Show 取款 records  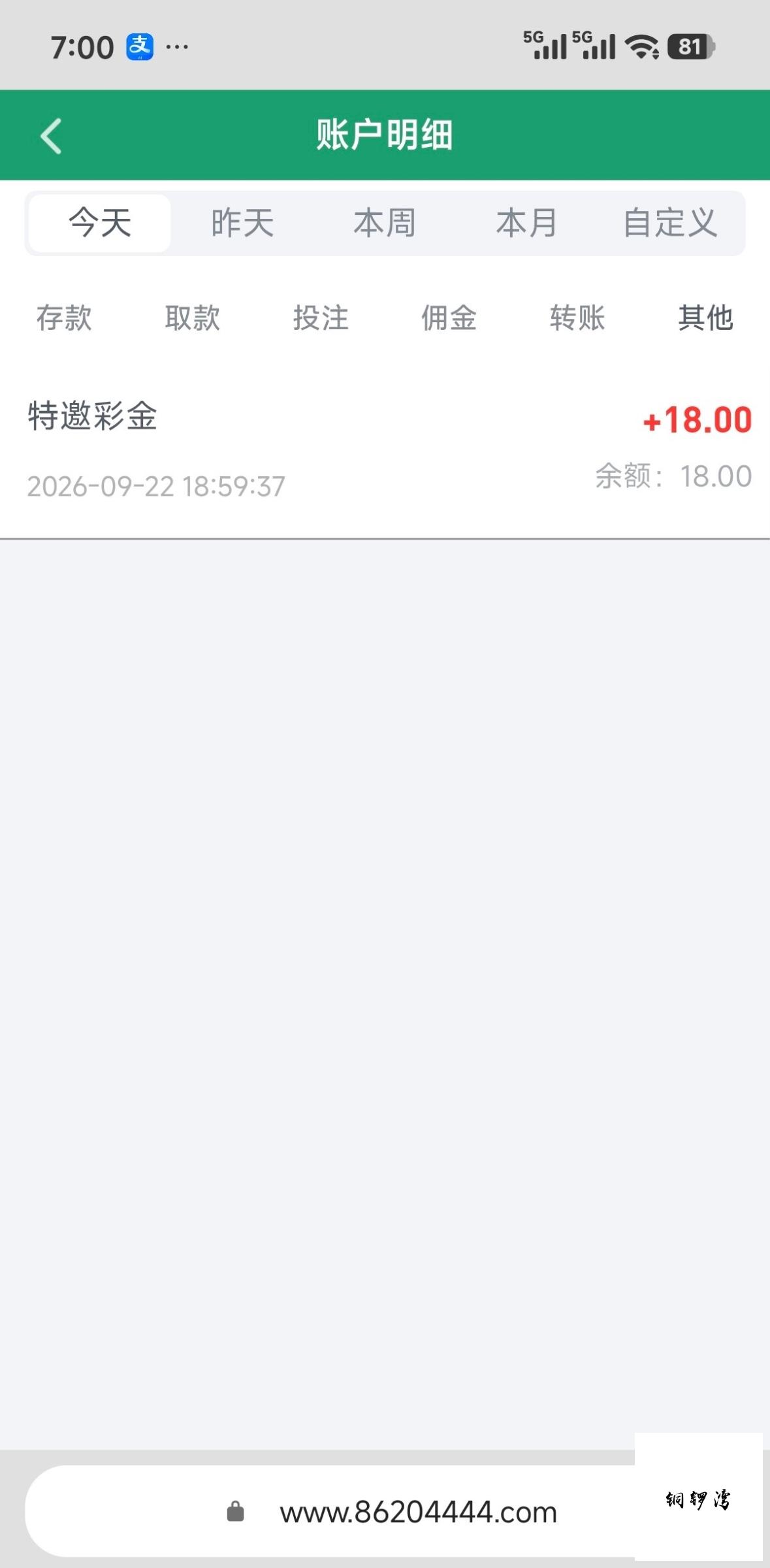click(x=192, y=318)
